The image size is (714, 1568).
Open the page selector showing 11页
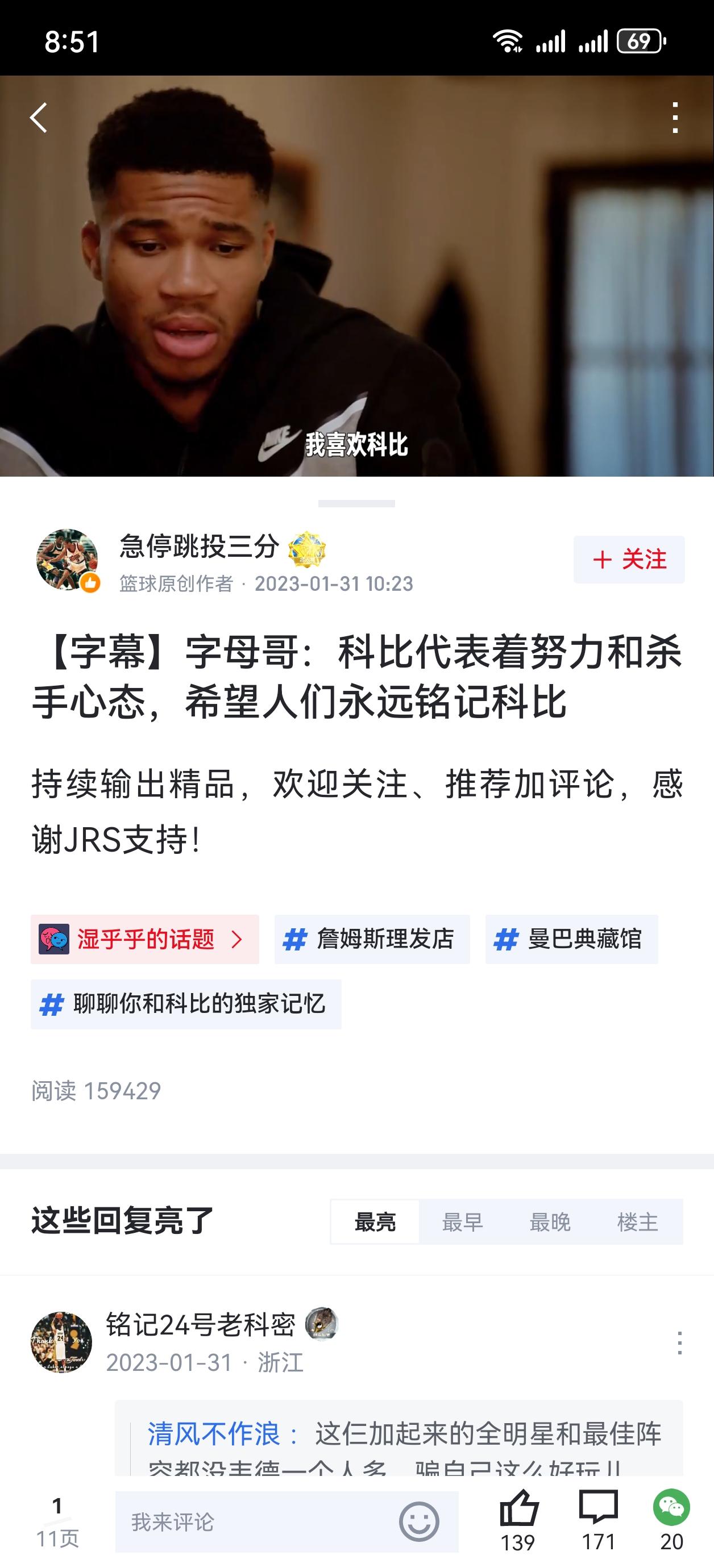click(x=57, y=1522)
